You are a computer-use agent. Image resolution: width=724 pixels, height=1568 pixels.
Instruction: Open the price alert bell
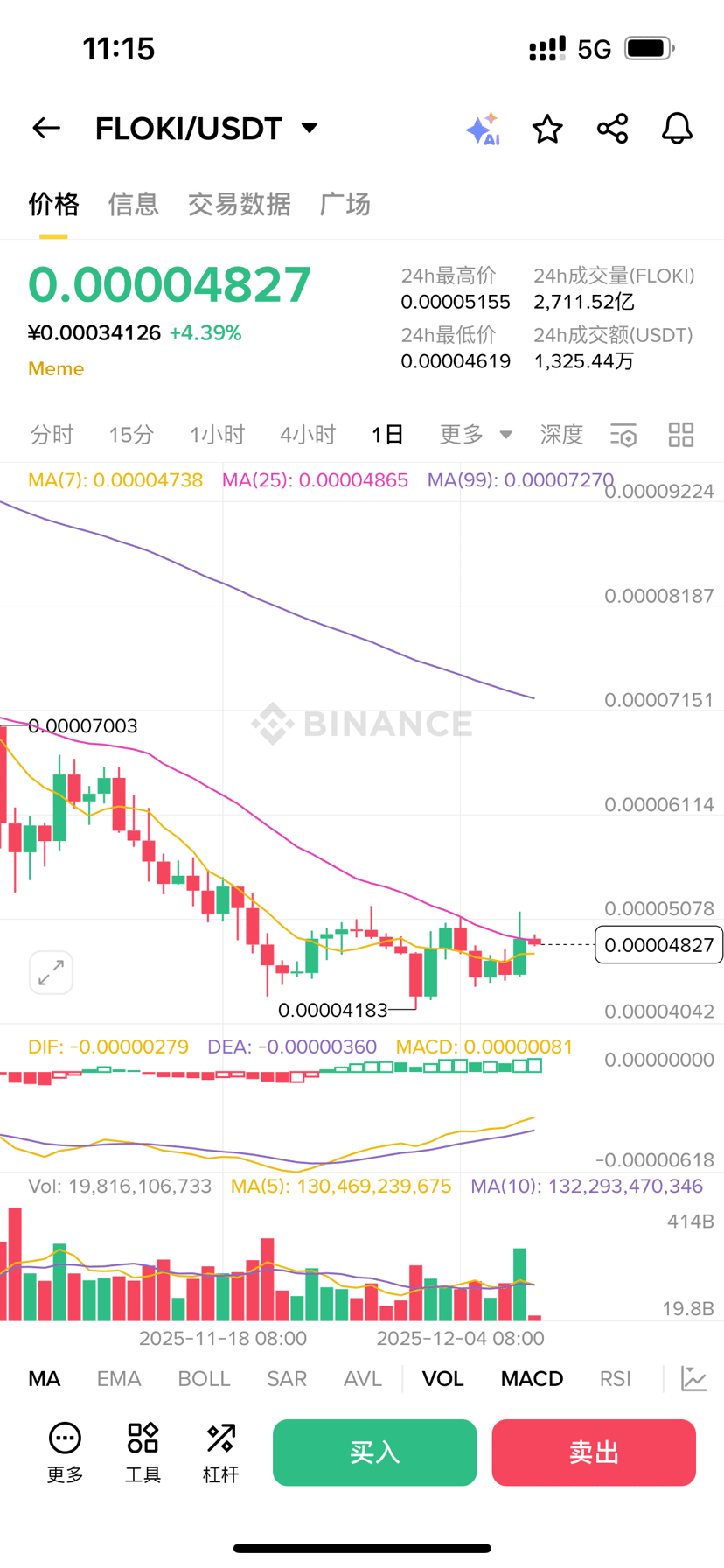click(677, 129)
